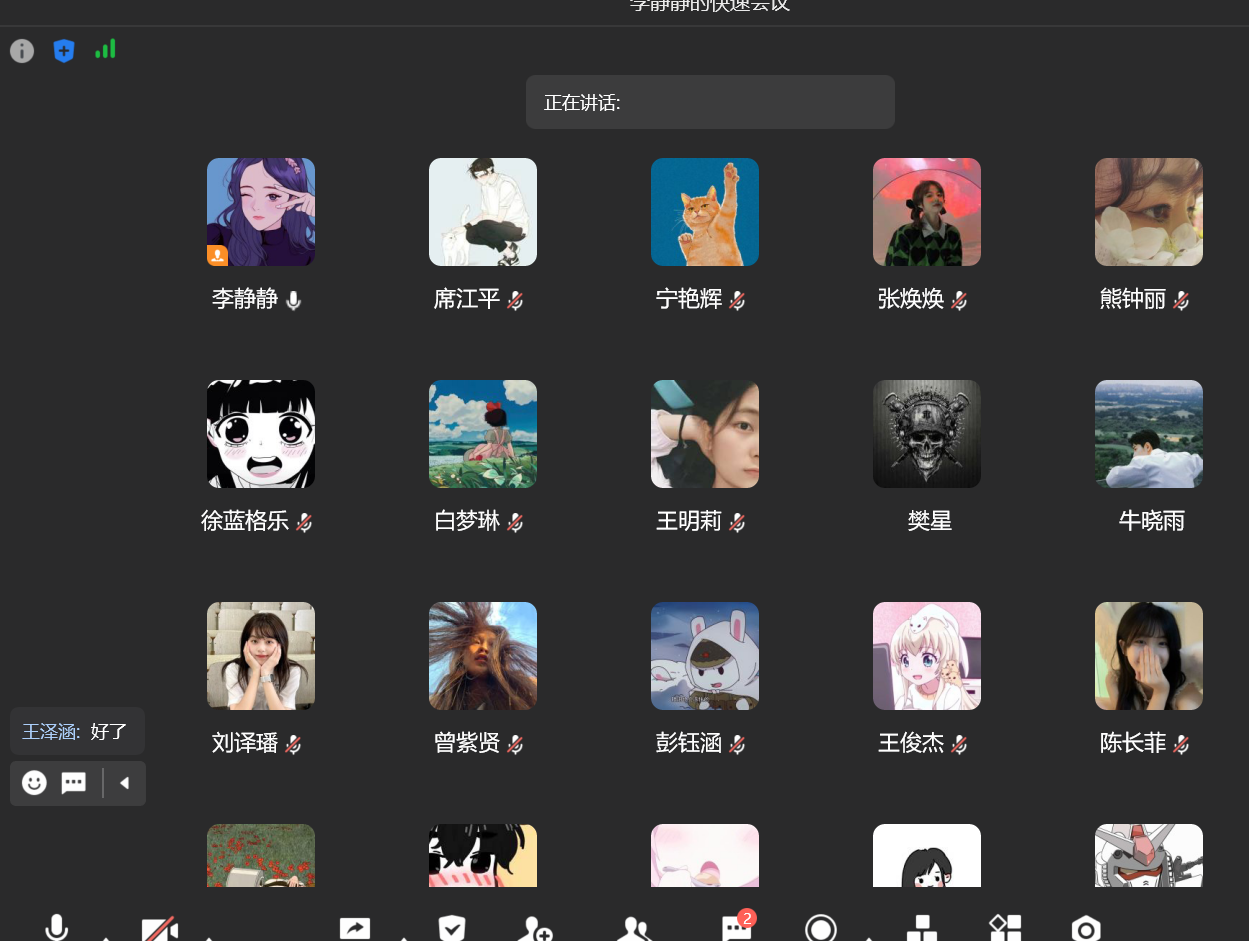The width and height of the screenshot is (1249, 941).
Task: Select participant 陈长菲's tile
Action: (x=1149, y=656)
